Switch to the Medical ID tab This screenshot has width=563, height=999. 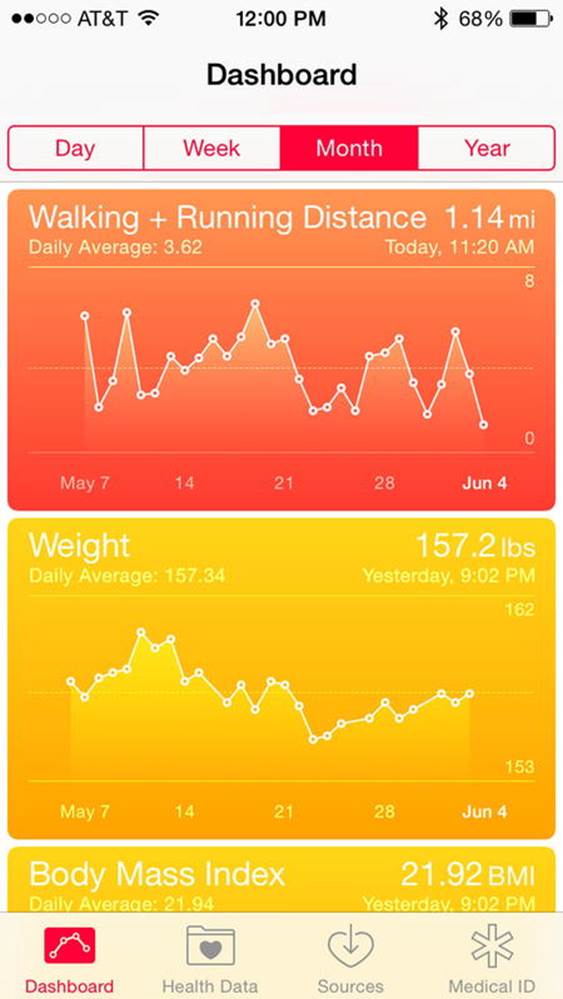[492, 959]
